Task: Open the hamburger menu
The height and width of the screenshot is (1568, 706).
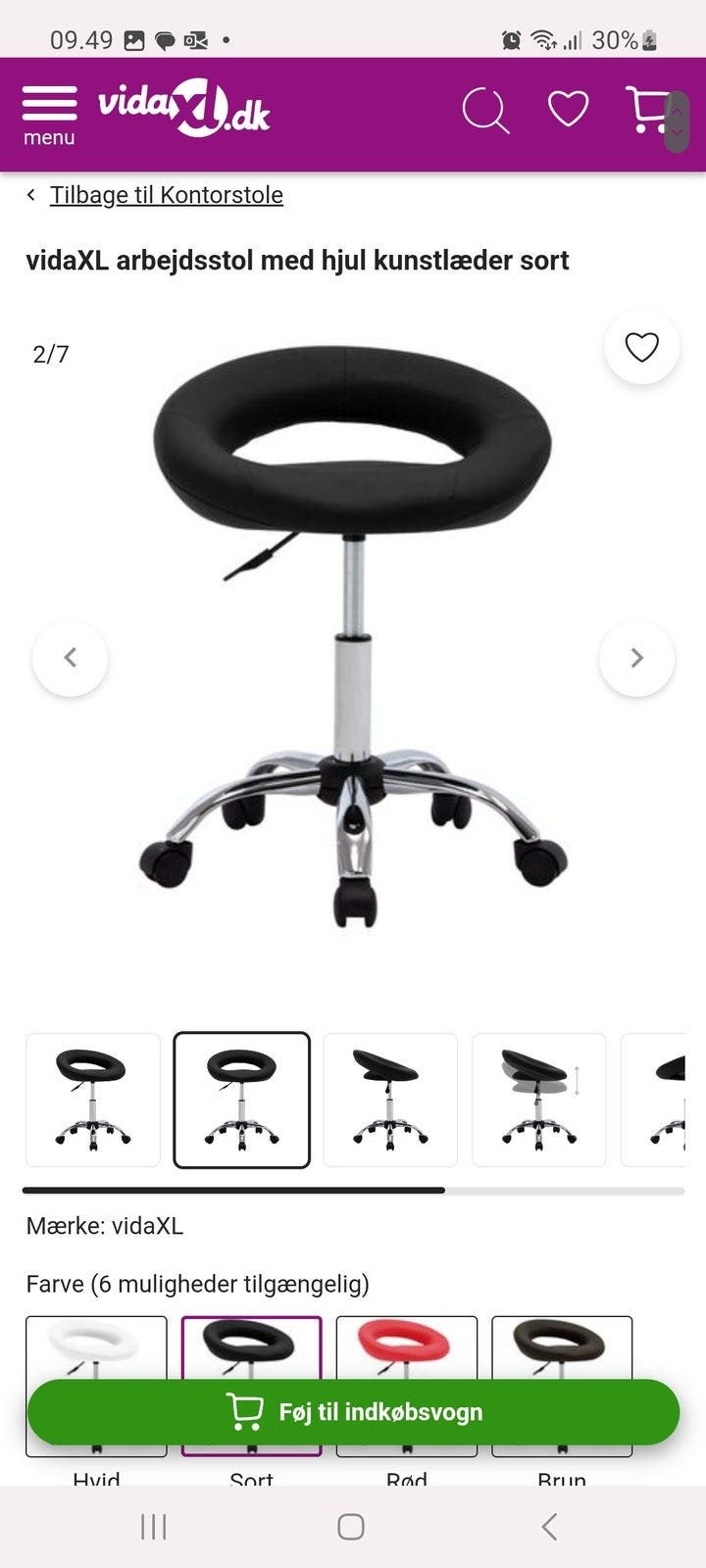Action: [49, 114]
